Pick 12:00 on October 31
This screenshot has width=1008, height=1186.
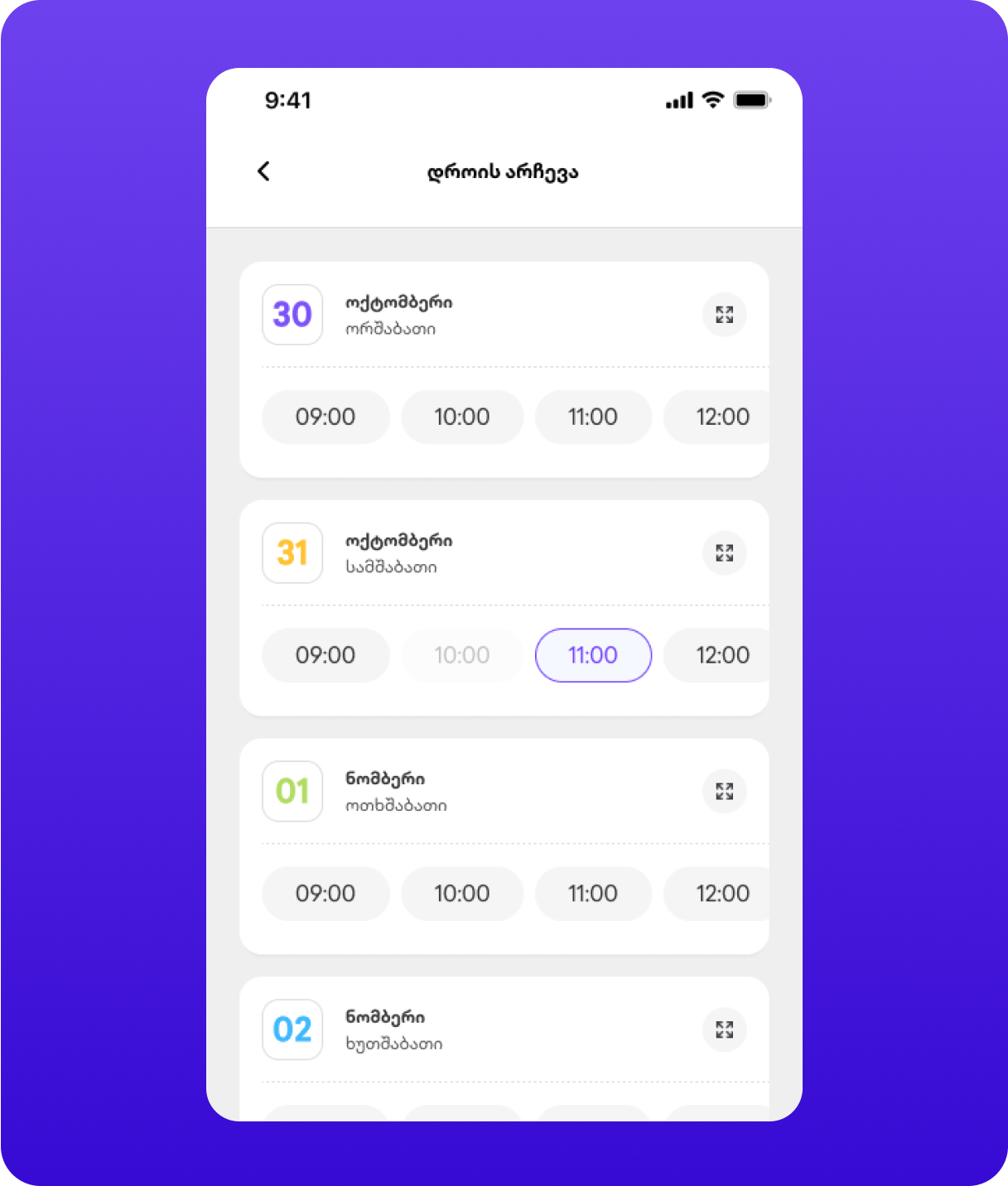[x=721, y=655]
